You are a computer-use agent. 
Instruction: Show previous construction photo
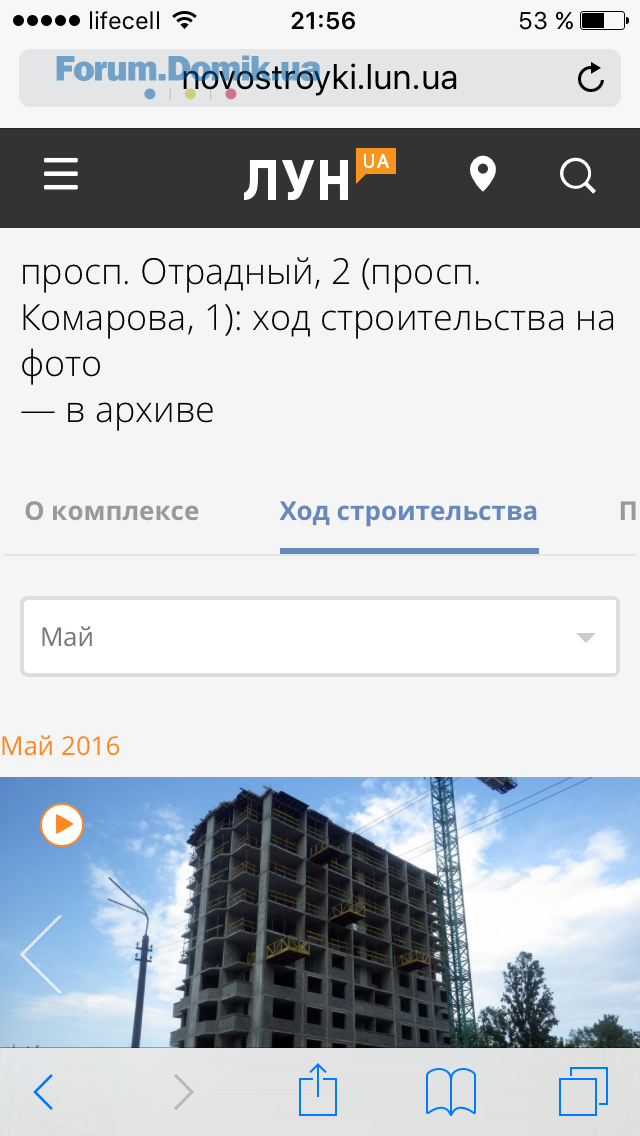click(x=42, y=954)
